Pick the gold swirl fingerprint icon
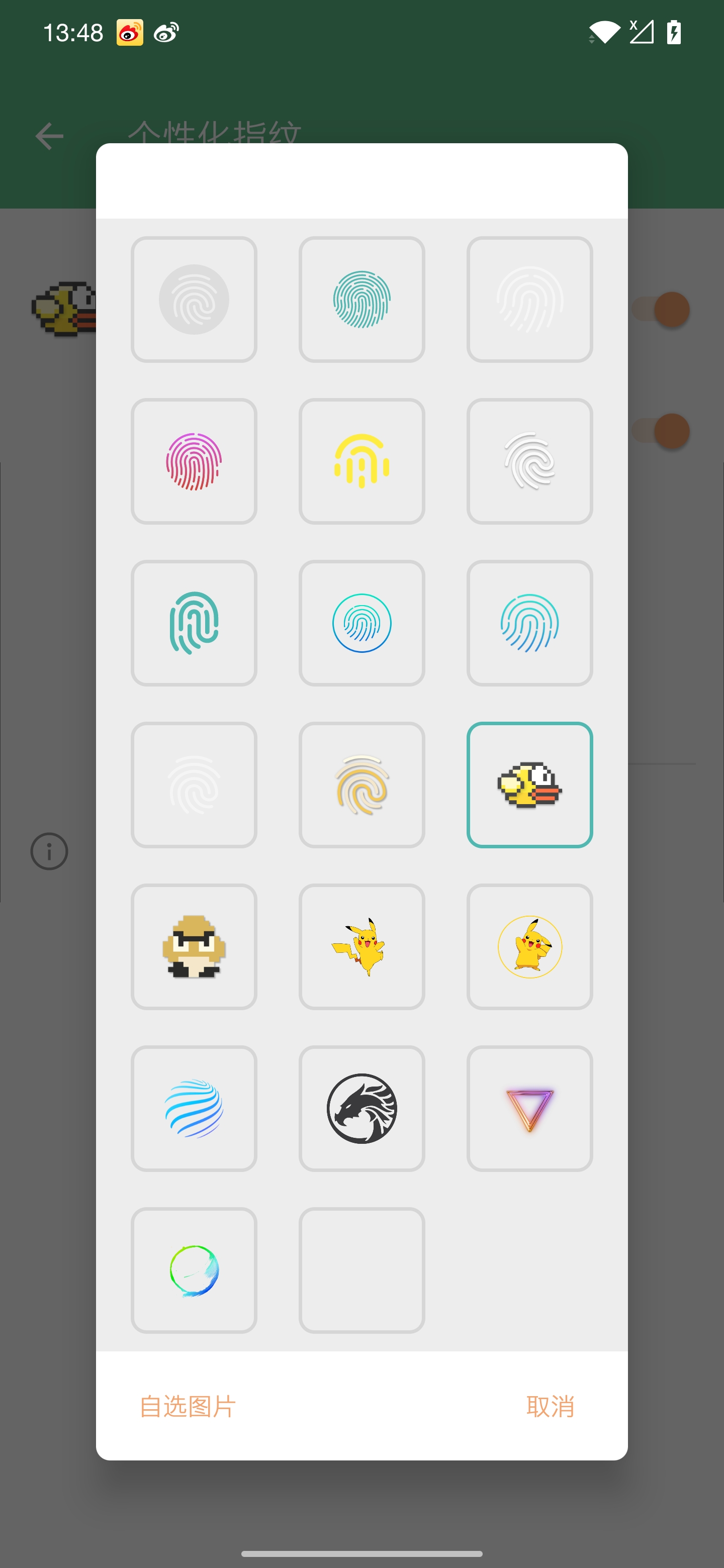The height and width of the screenshot is (1568, 724). [x=361, y=785]
